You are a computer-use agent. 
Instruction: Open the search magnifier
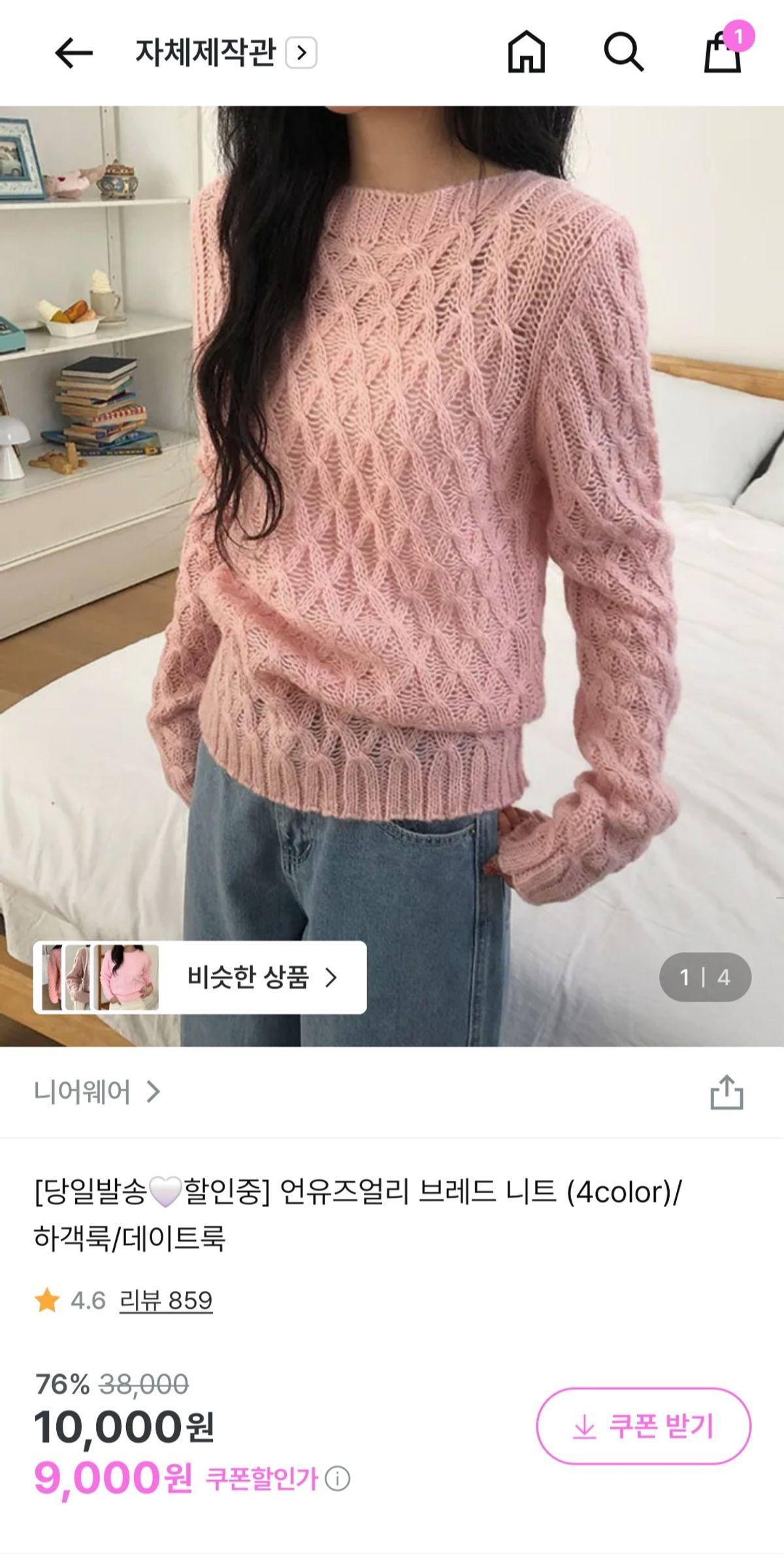[x=623, y=52]
